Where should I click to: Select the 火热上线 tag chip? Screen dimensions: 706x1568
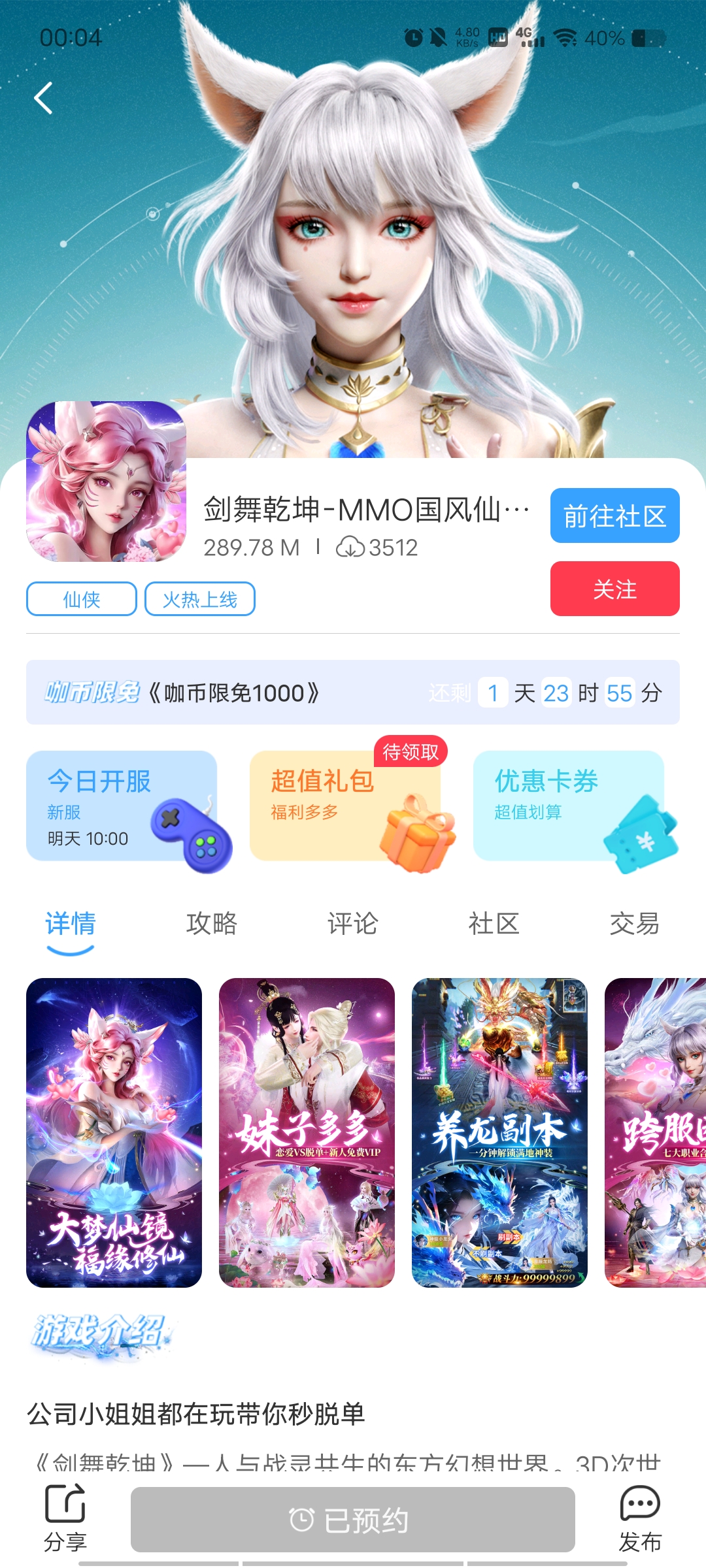tap(199, 599)
